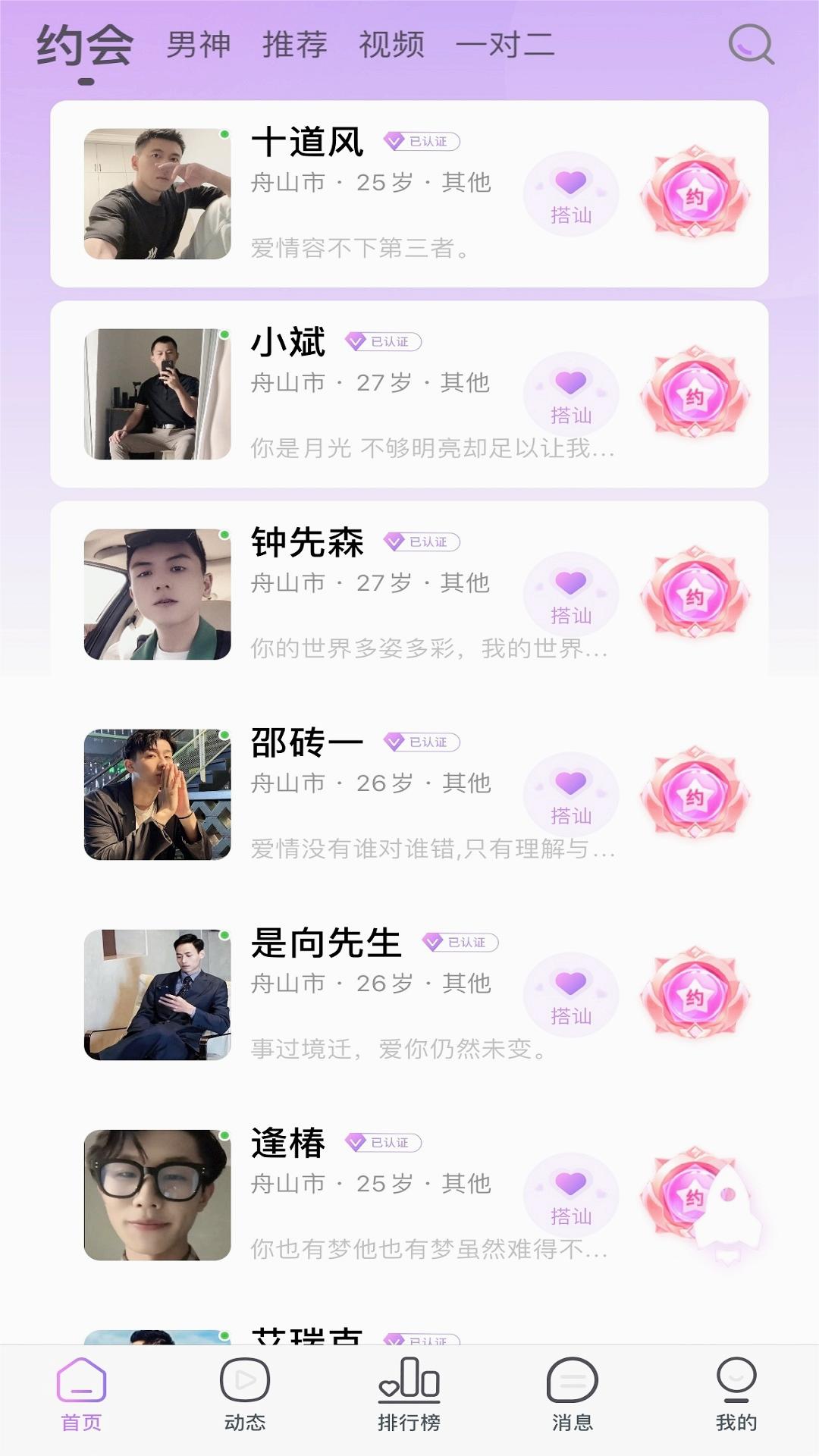Tap the 约 button for 小斌

click(x=695, y=394)
